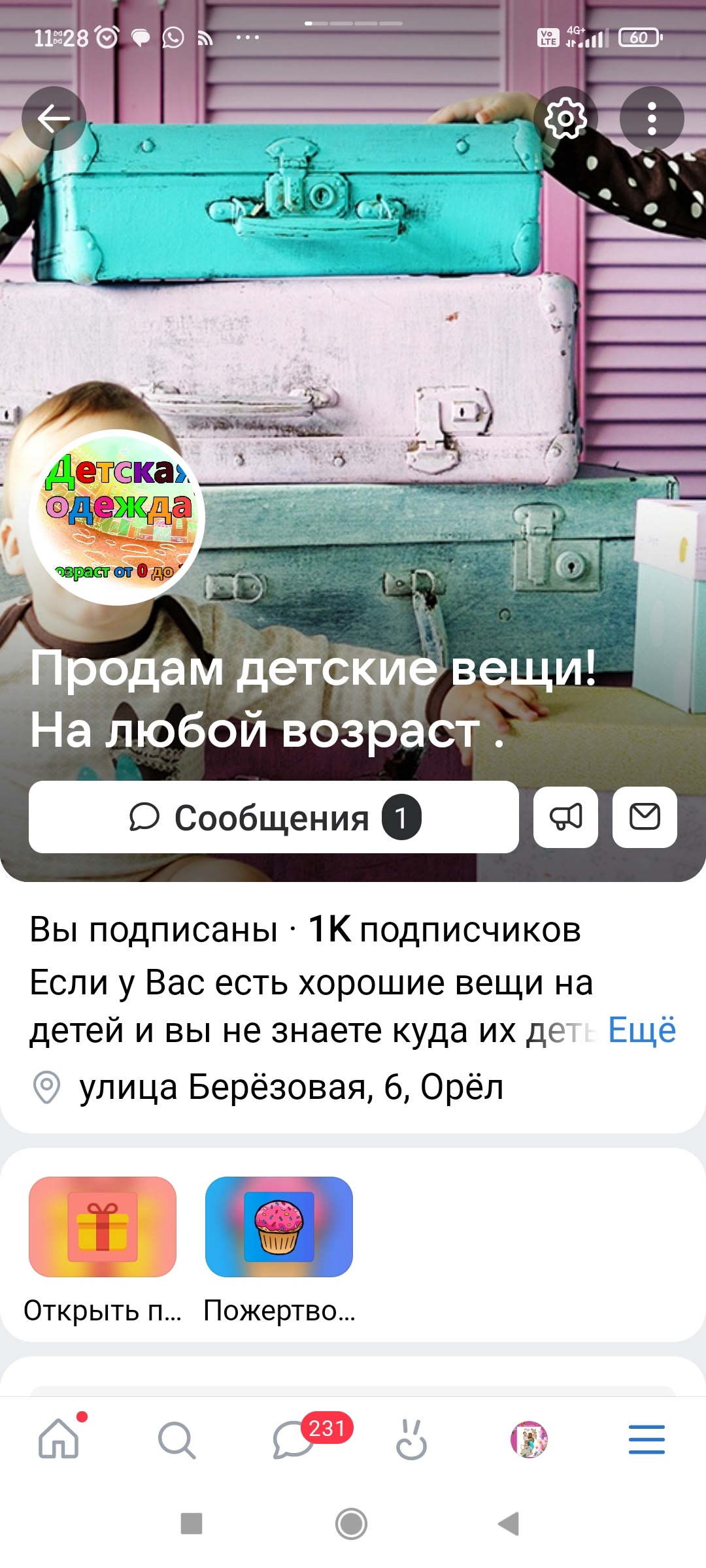The image size is (706, 1568).
Task: Tap the megaphone icon button
Action: coord(565,817)
